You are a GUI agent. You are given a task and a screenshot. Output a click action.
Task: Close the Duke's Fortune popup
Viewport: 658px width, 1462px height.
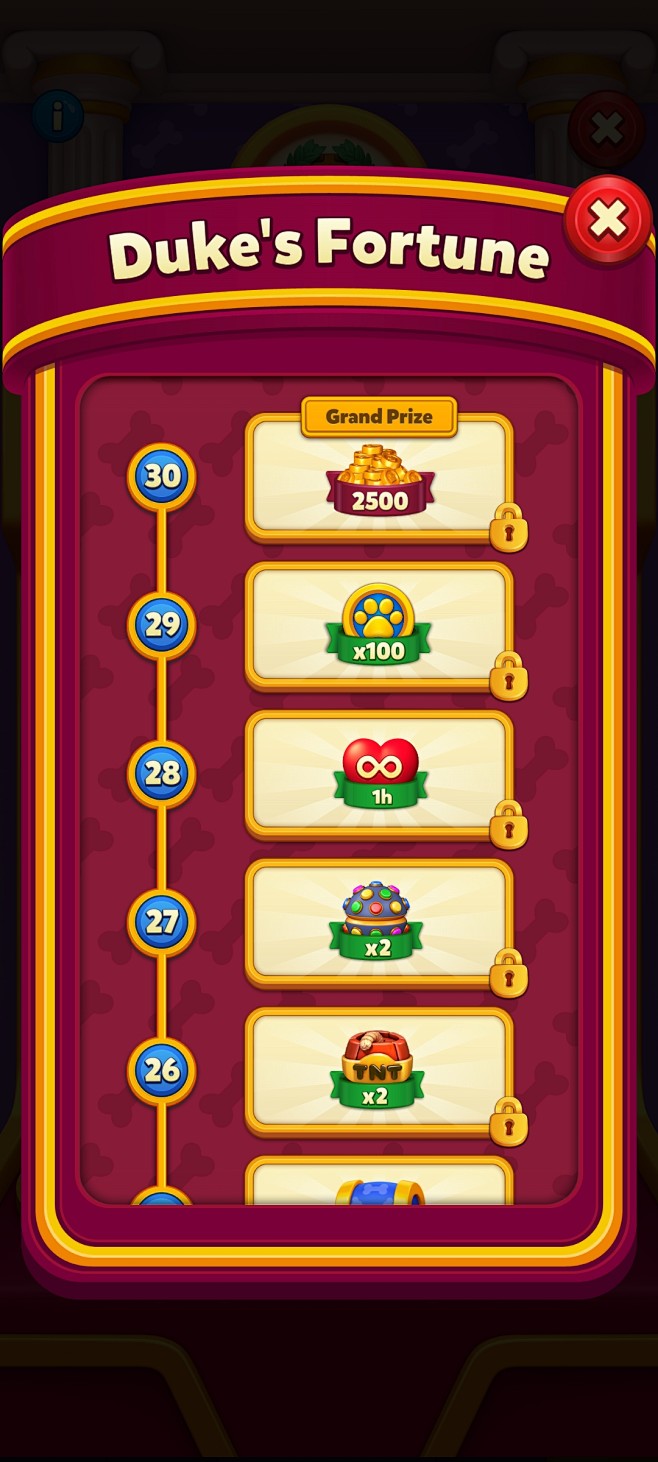tap(608, 220)
